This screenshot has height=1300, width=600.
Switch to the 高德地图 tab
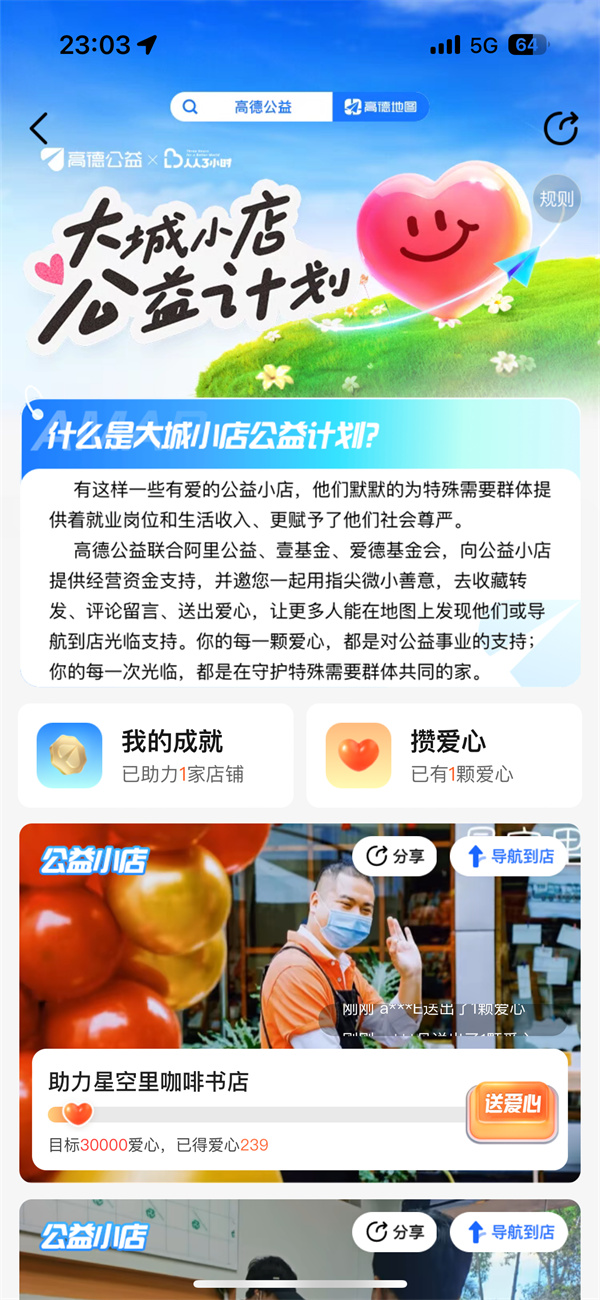click(380, 107)
